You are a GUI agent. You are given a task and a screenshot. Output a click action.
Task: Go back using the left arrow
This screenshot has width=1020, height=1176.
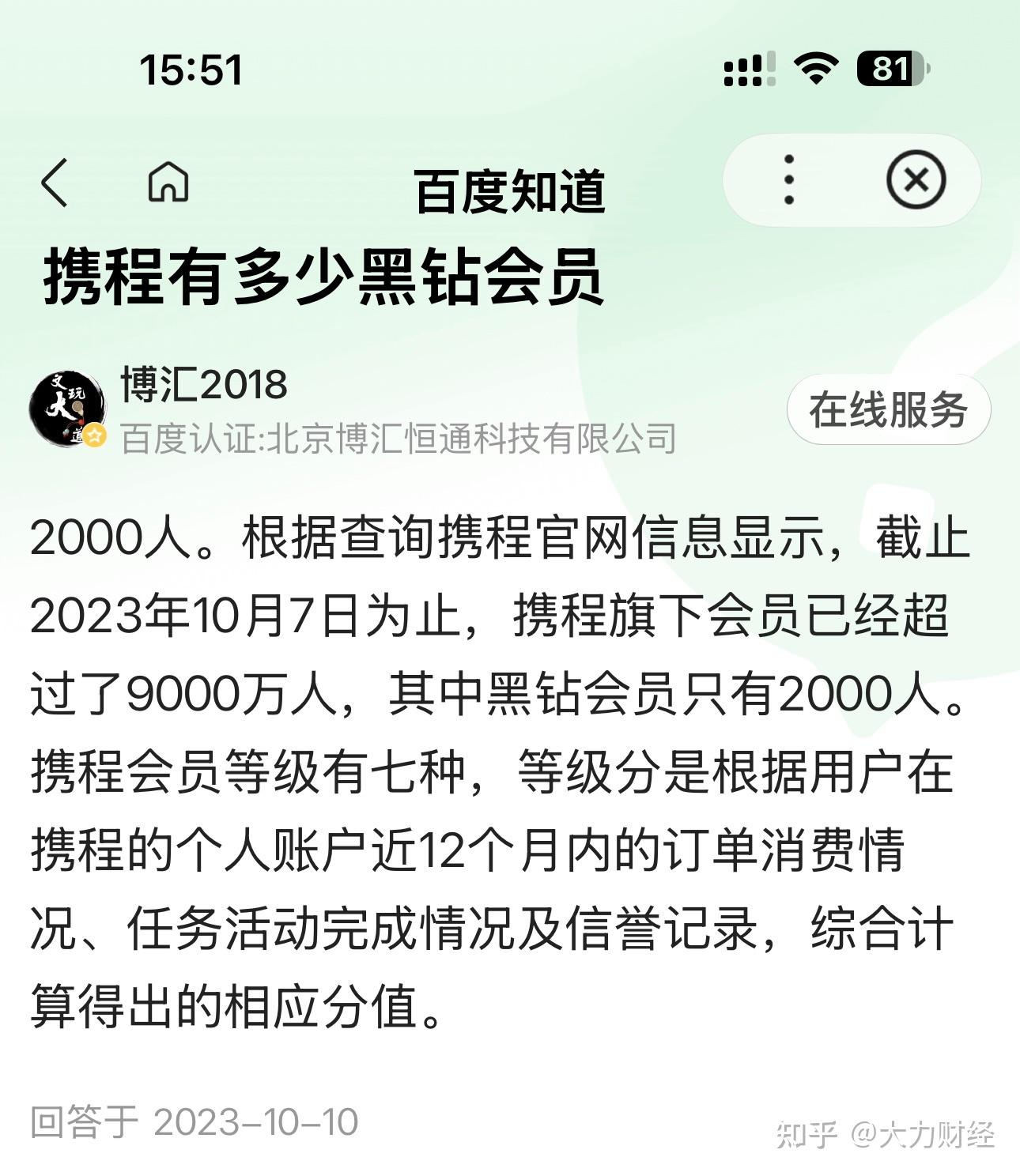tap(54, 182)
